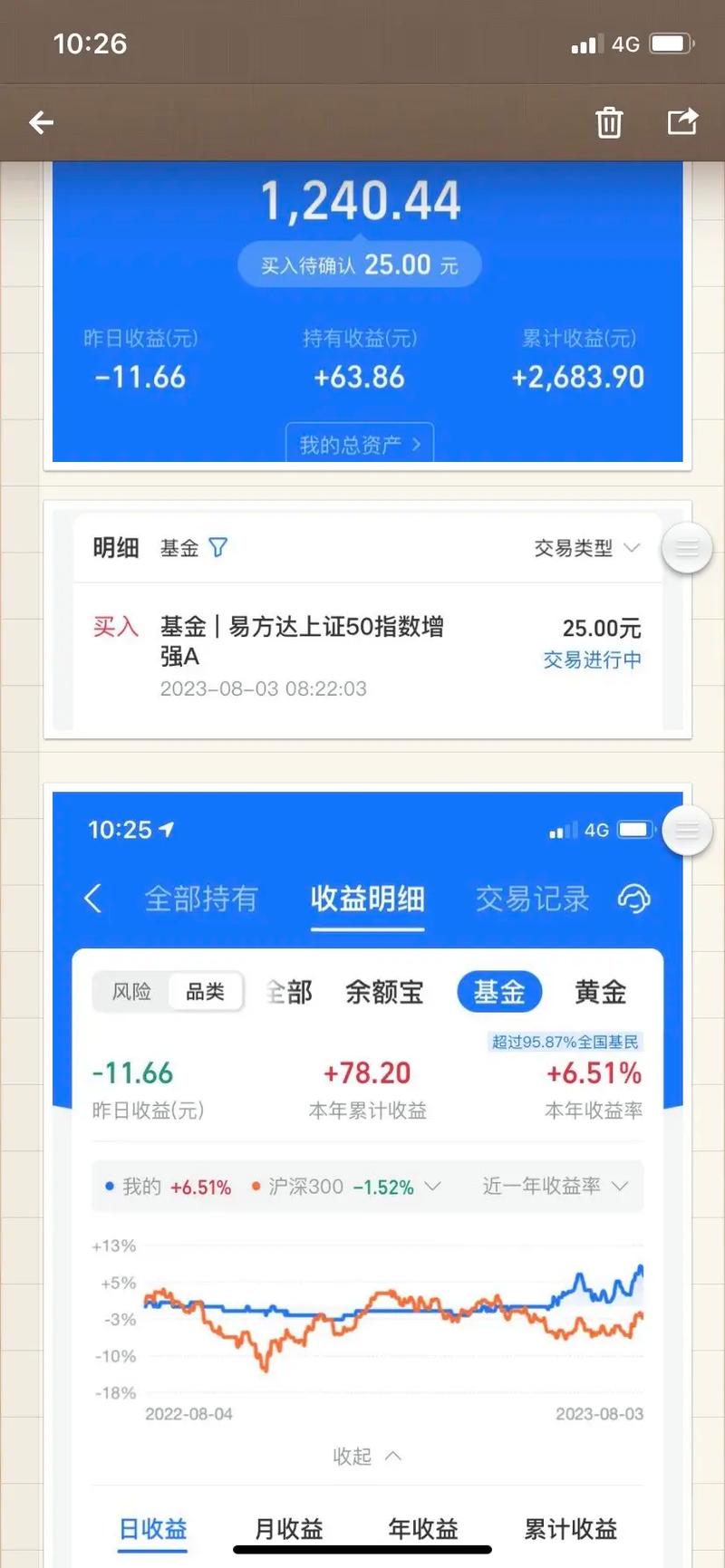Tap the back chevron inside the blue screenshot

click(93, 899)
